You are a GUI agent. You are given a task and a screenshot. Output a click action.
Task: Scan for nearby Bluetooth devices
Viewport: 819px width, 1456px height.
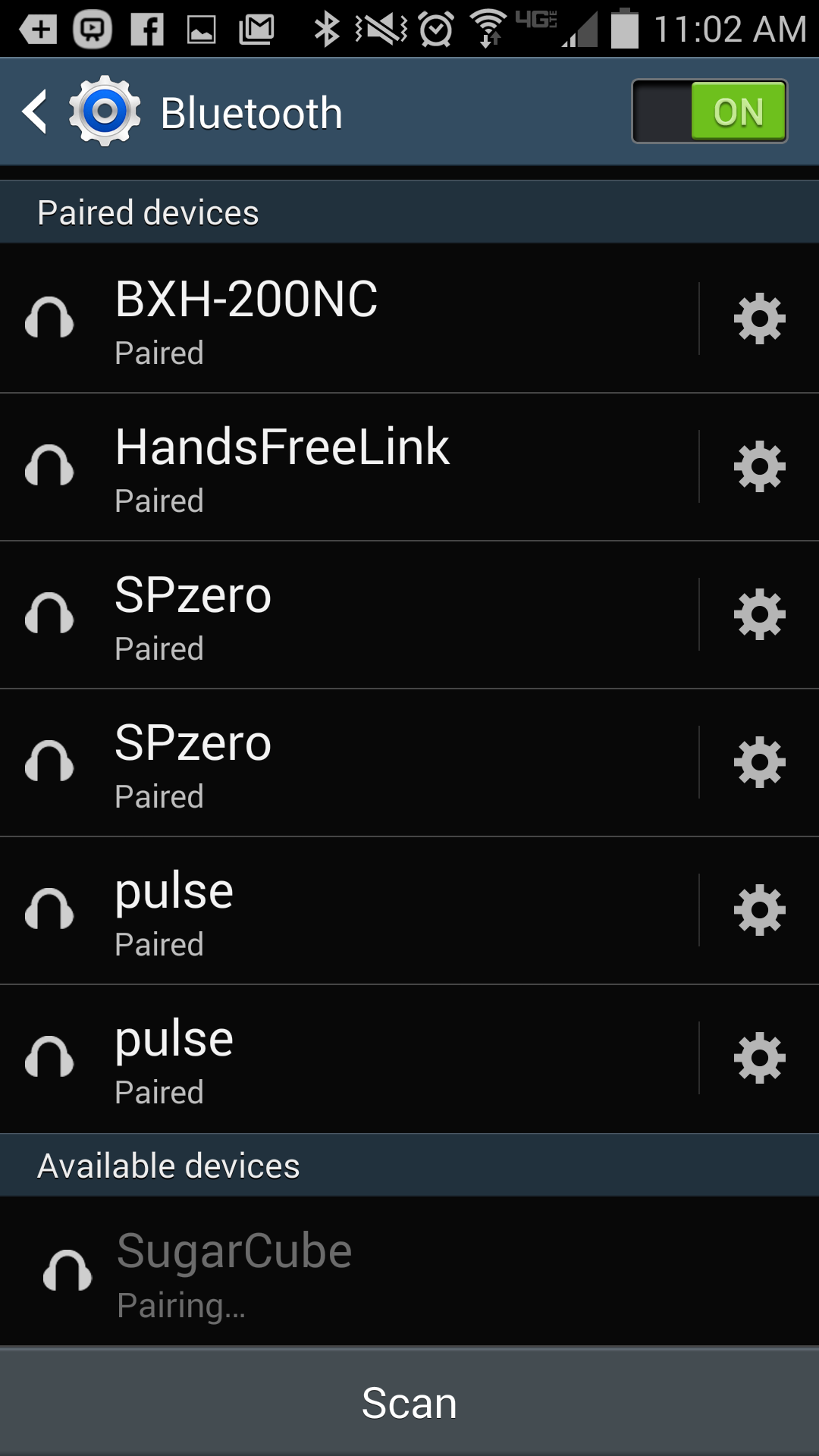tap(409, 1403)
